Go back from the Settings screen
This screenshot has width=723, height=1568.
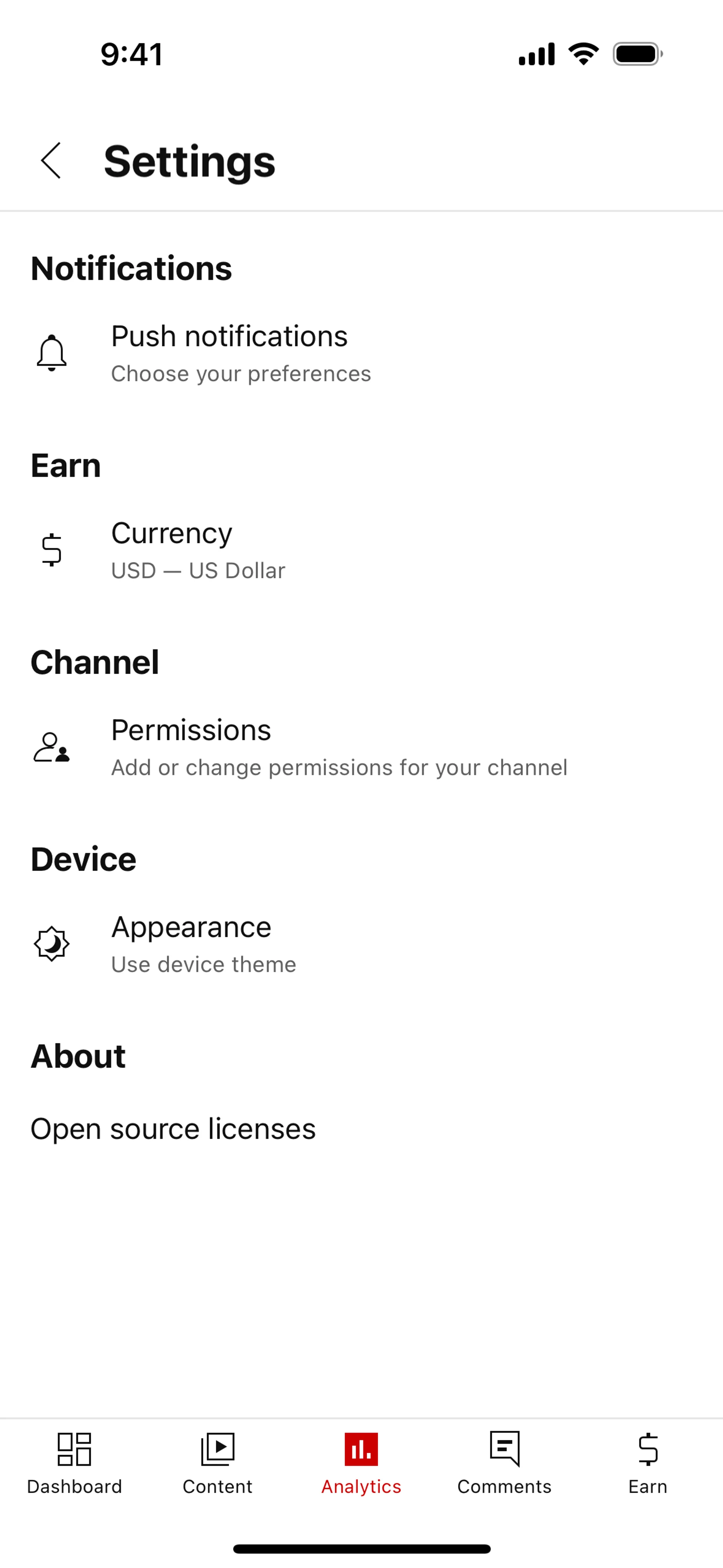pos(51,161)
